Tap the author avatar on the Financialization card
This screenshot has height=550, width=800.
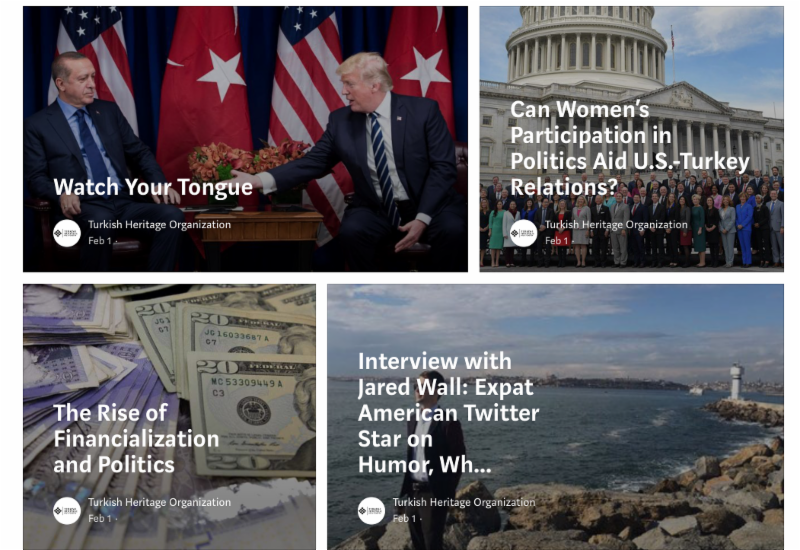tap(67, 510)
